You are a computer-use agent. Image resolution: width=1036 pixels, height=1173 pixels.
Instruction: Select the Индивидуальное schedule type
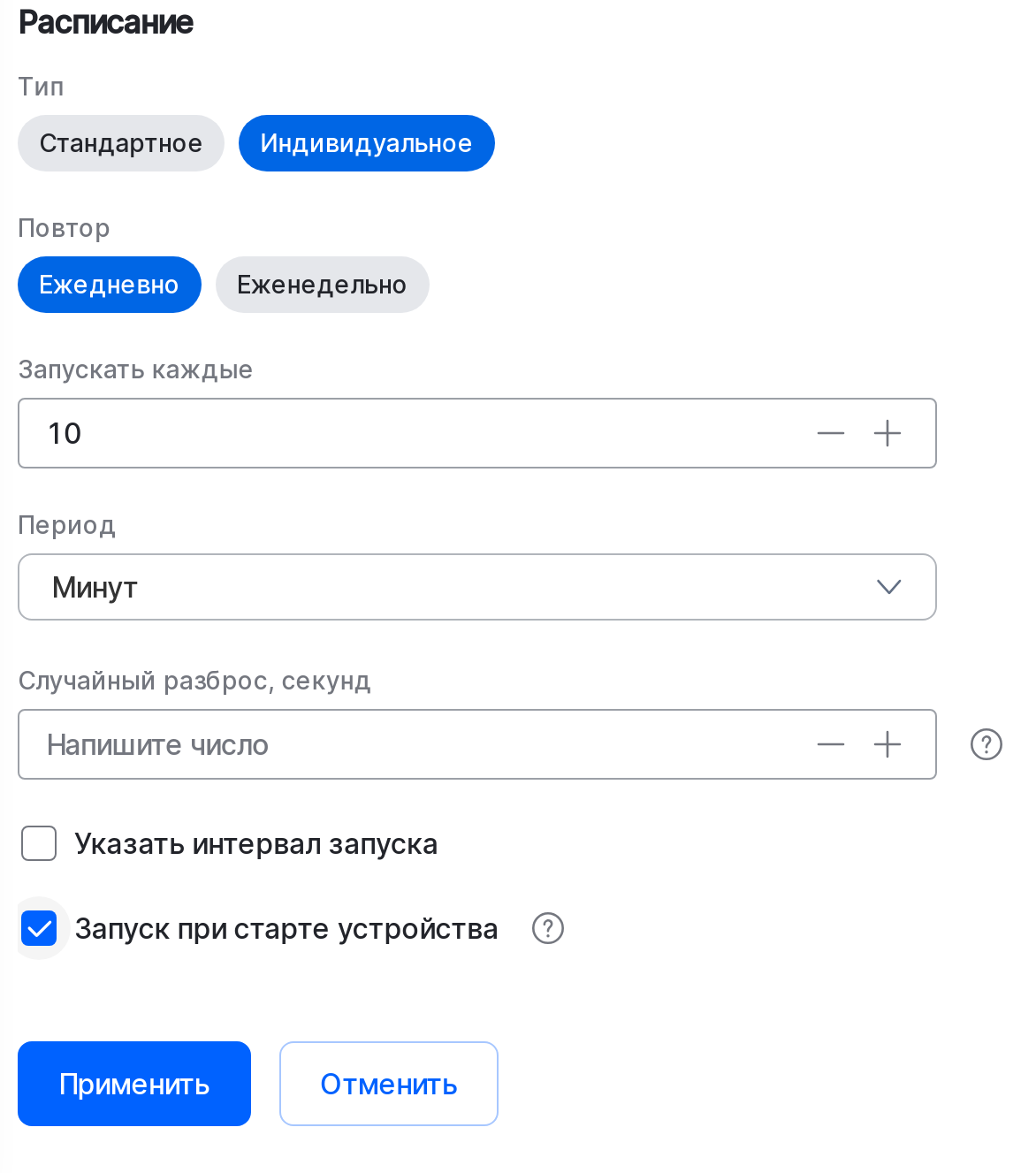pyautogui.click(x=366, y=143)
